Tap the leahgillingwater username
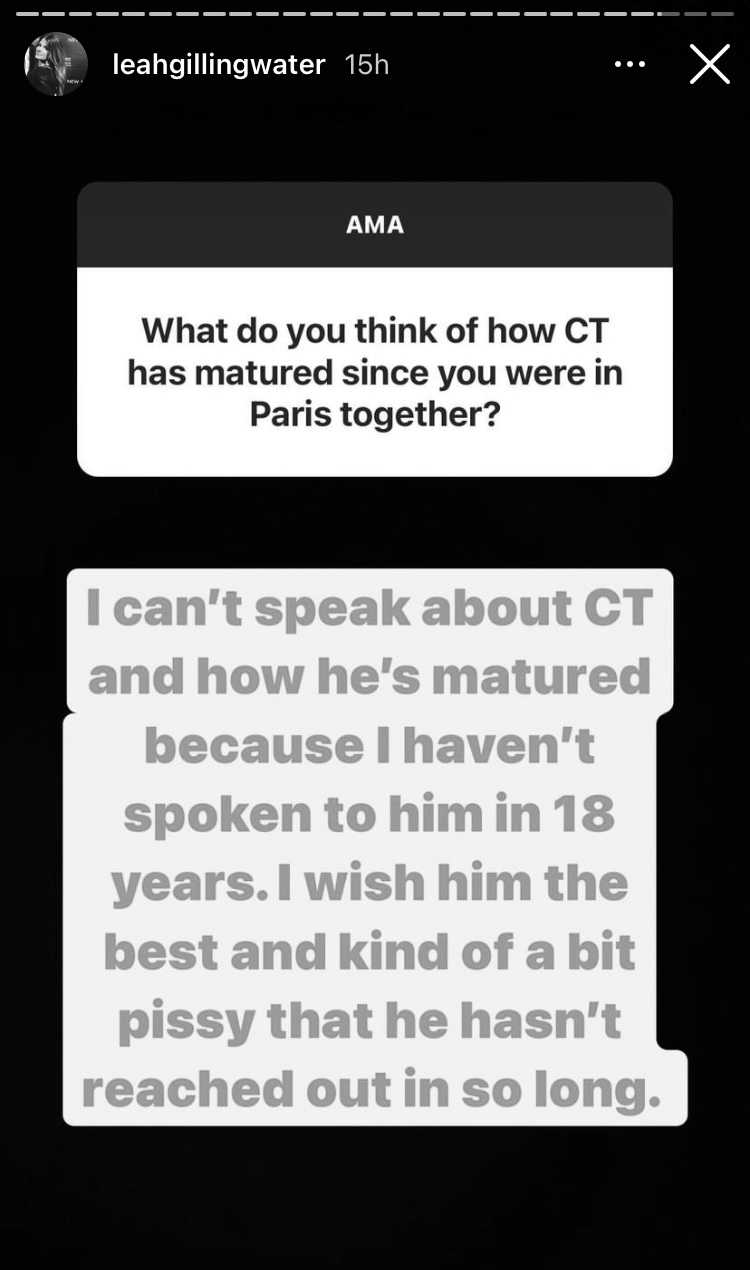 click(219, 65)
